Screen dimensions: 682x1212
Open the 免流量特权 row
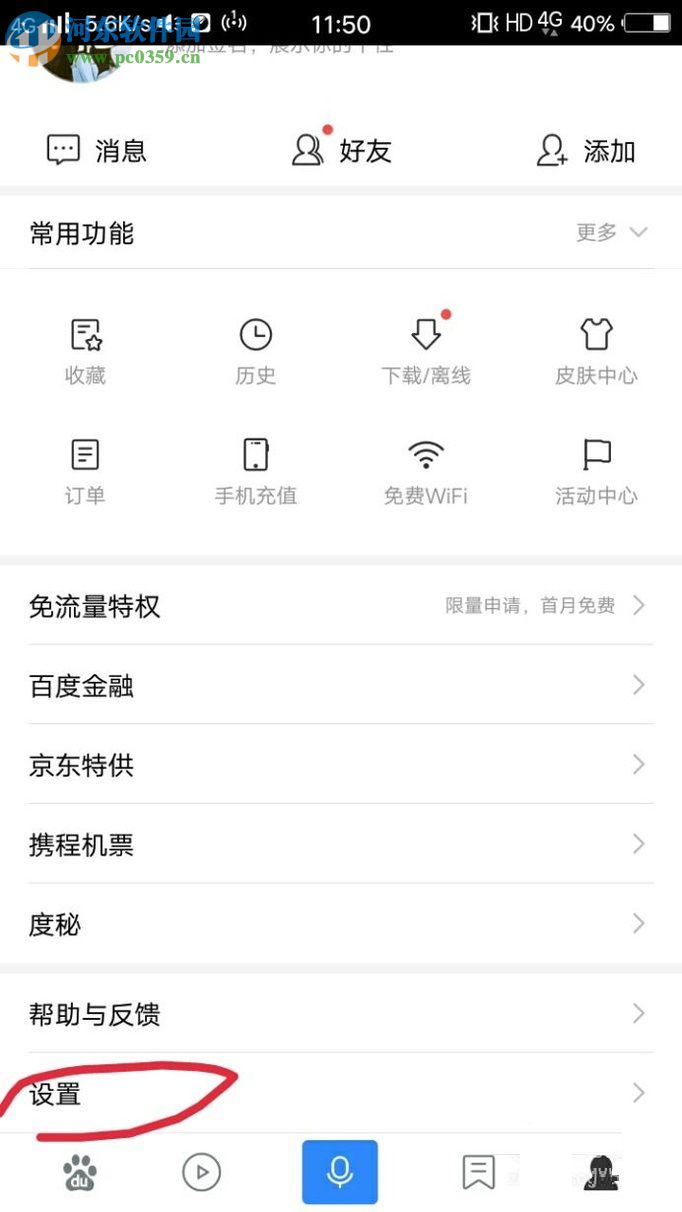coord(340,606)
